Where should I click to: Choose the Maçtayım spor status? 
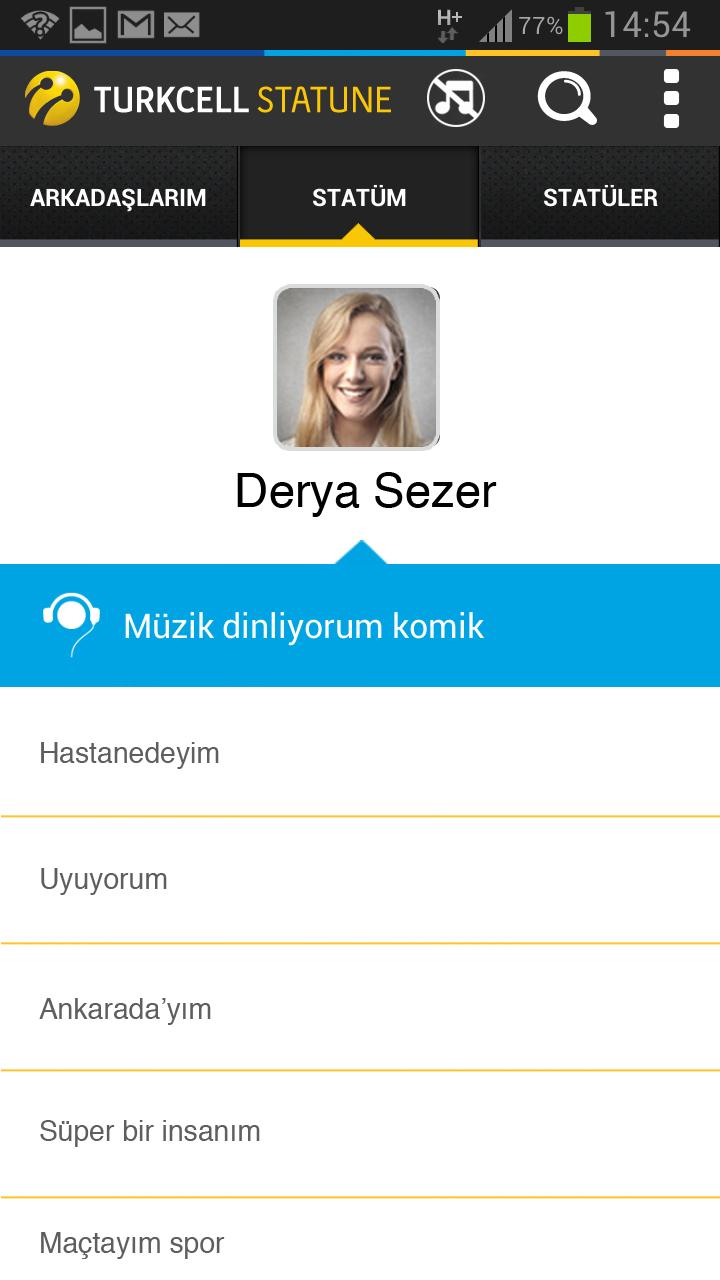(360, 1242)
